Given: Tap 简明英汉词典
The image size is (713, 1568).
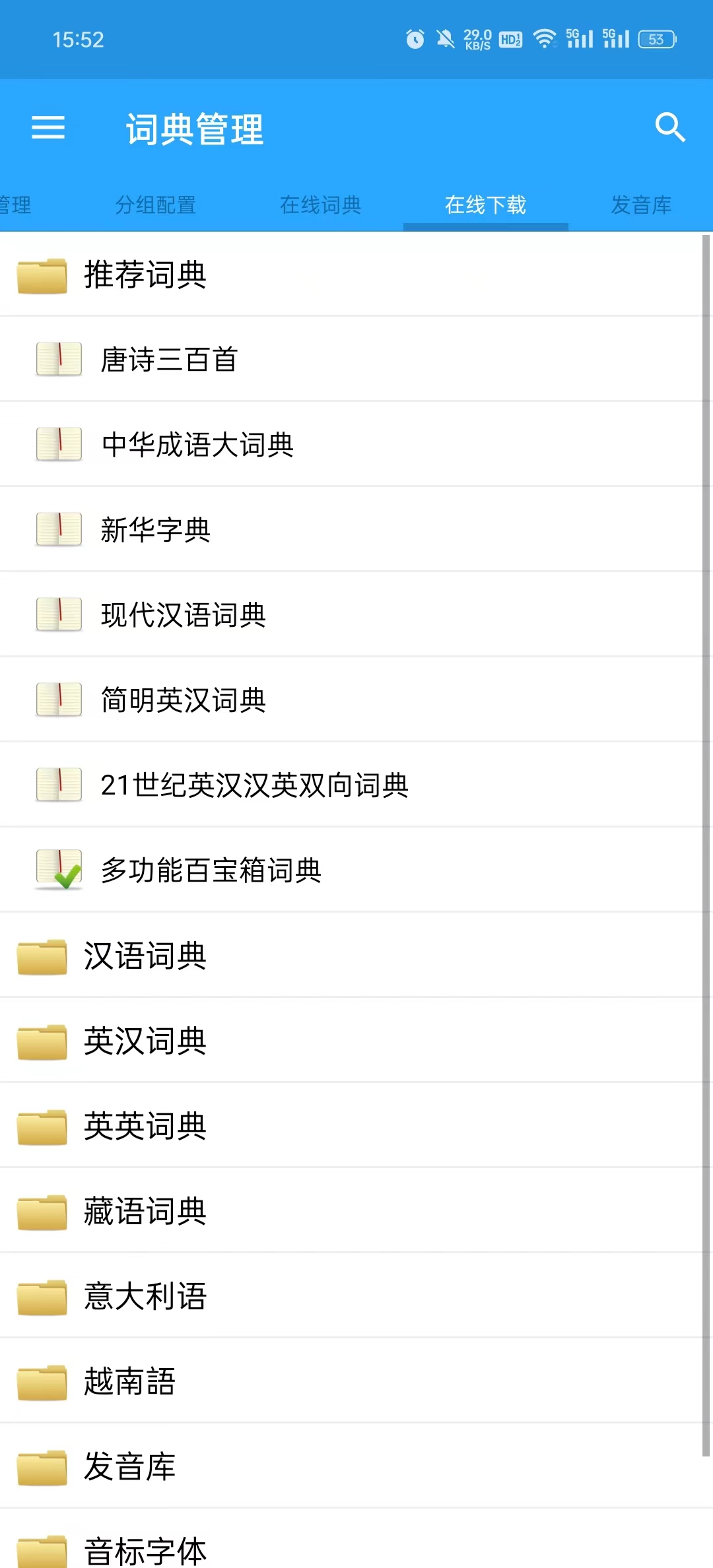Looking at the screenshot, I should [x=184, y=700].
